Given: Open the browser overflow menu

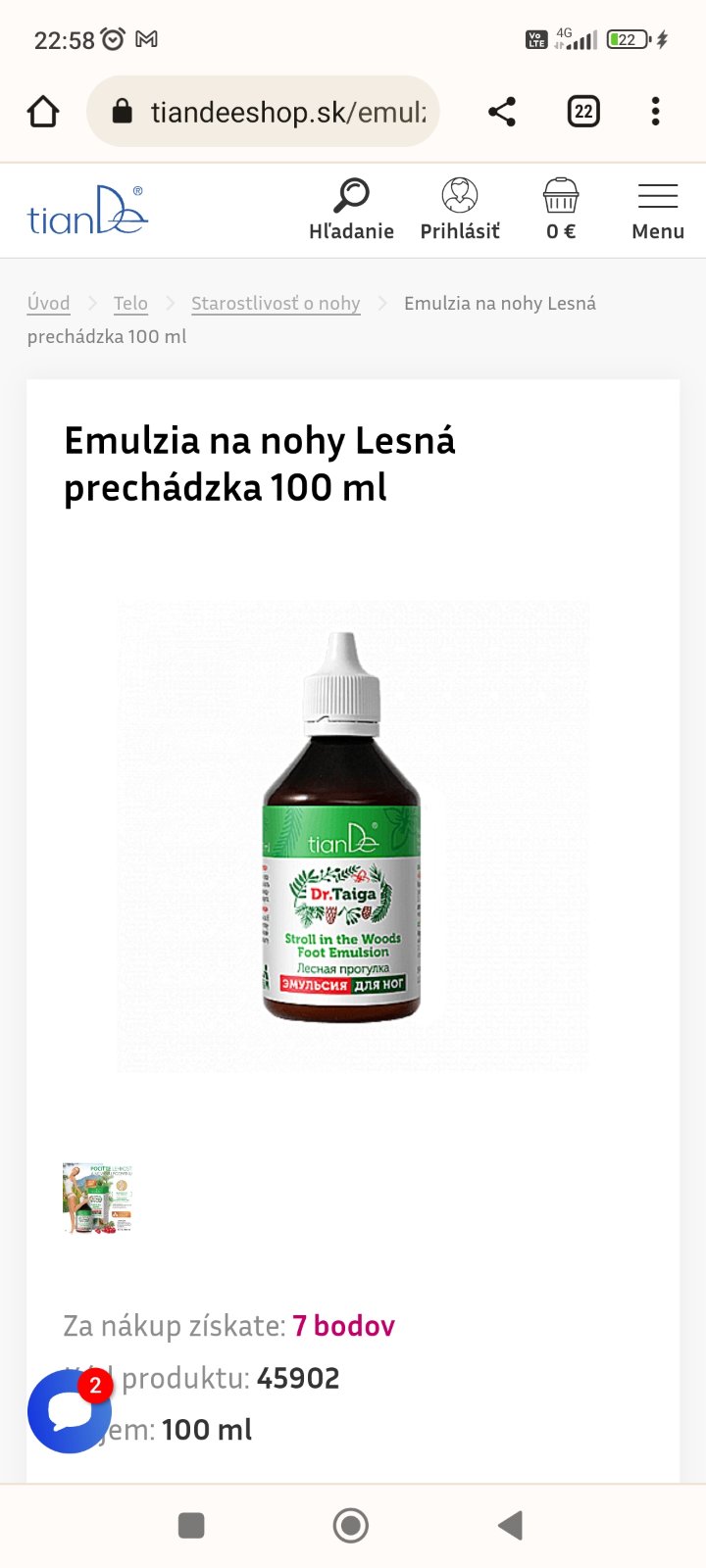Looking at the screenshot, I should click(655, 112).
